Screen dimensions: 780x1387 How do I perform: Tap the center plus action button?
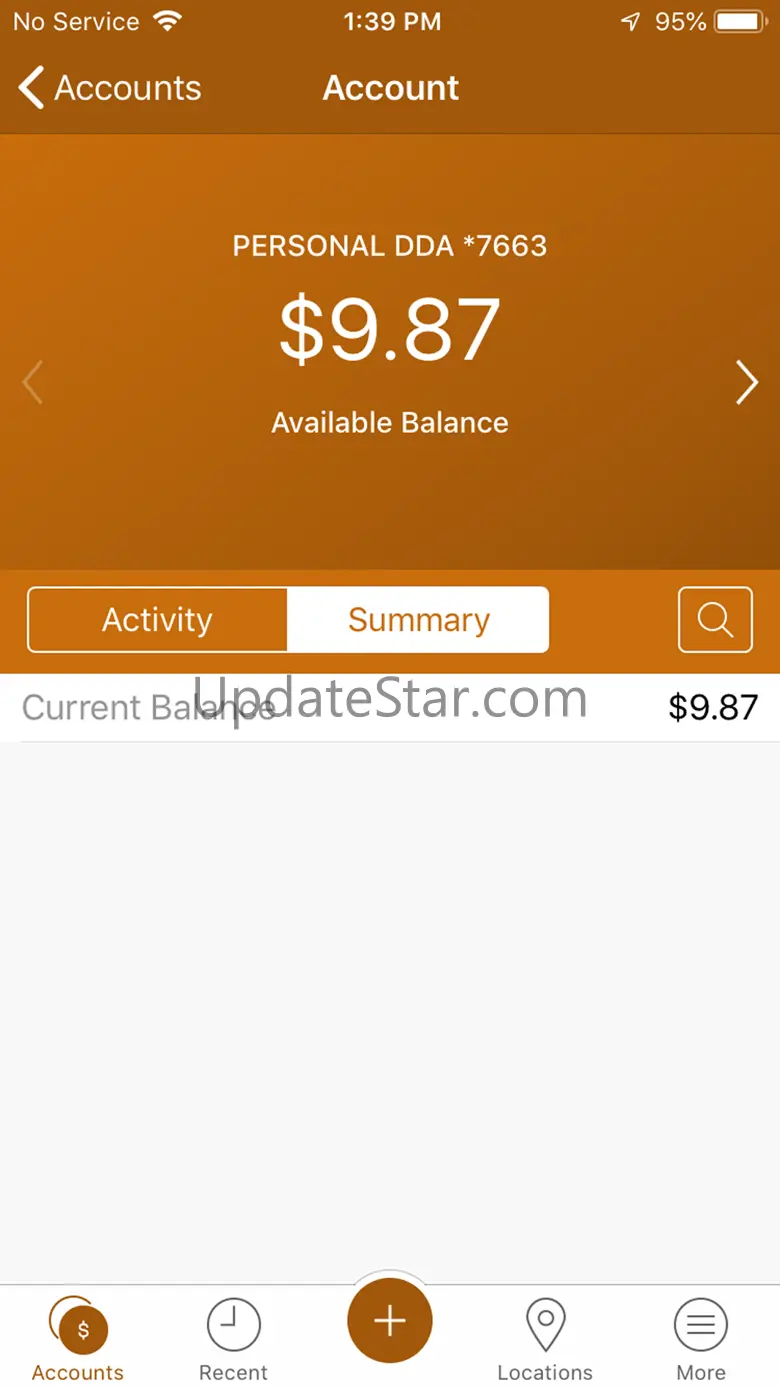coord(390,1321)
